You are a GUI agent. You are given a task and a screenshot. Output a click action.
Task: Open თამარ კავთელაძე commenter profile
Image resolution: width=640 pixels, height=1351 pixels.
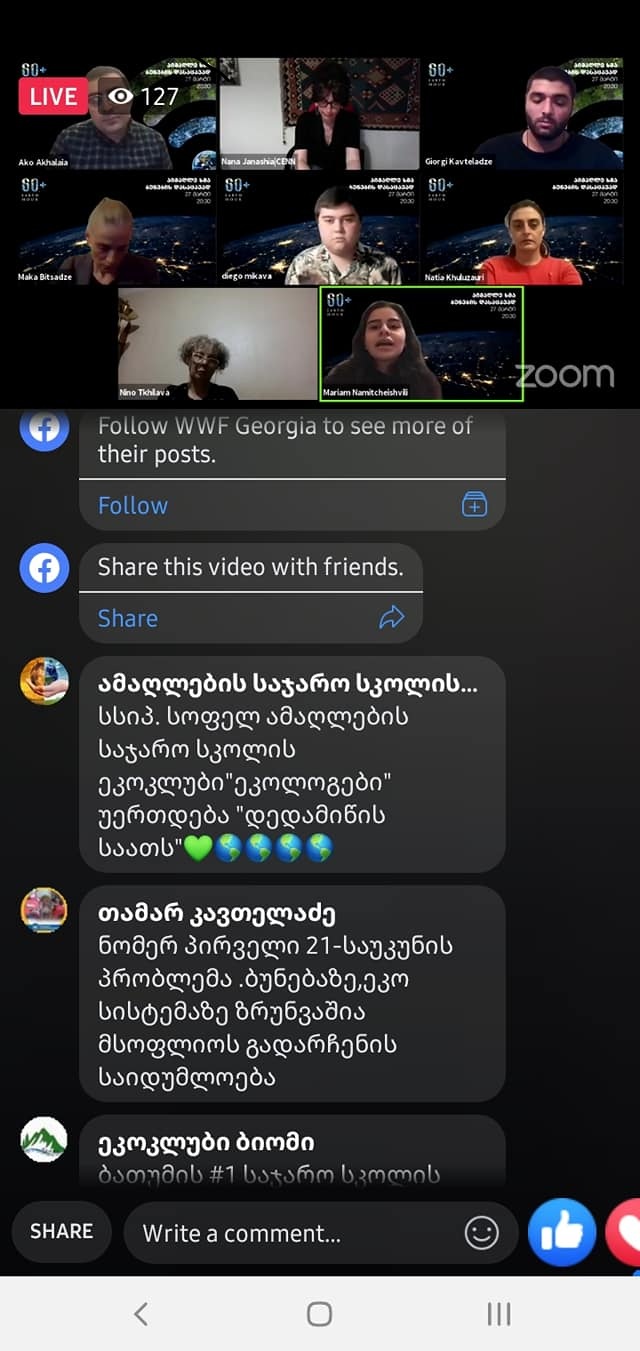click(x=44, y=910)
